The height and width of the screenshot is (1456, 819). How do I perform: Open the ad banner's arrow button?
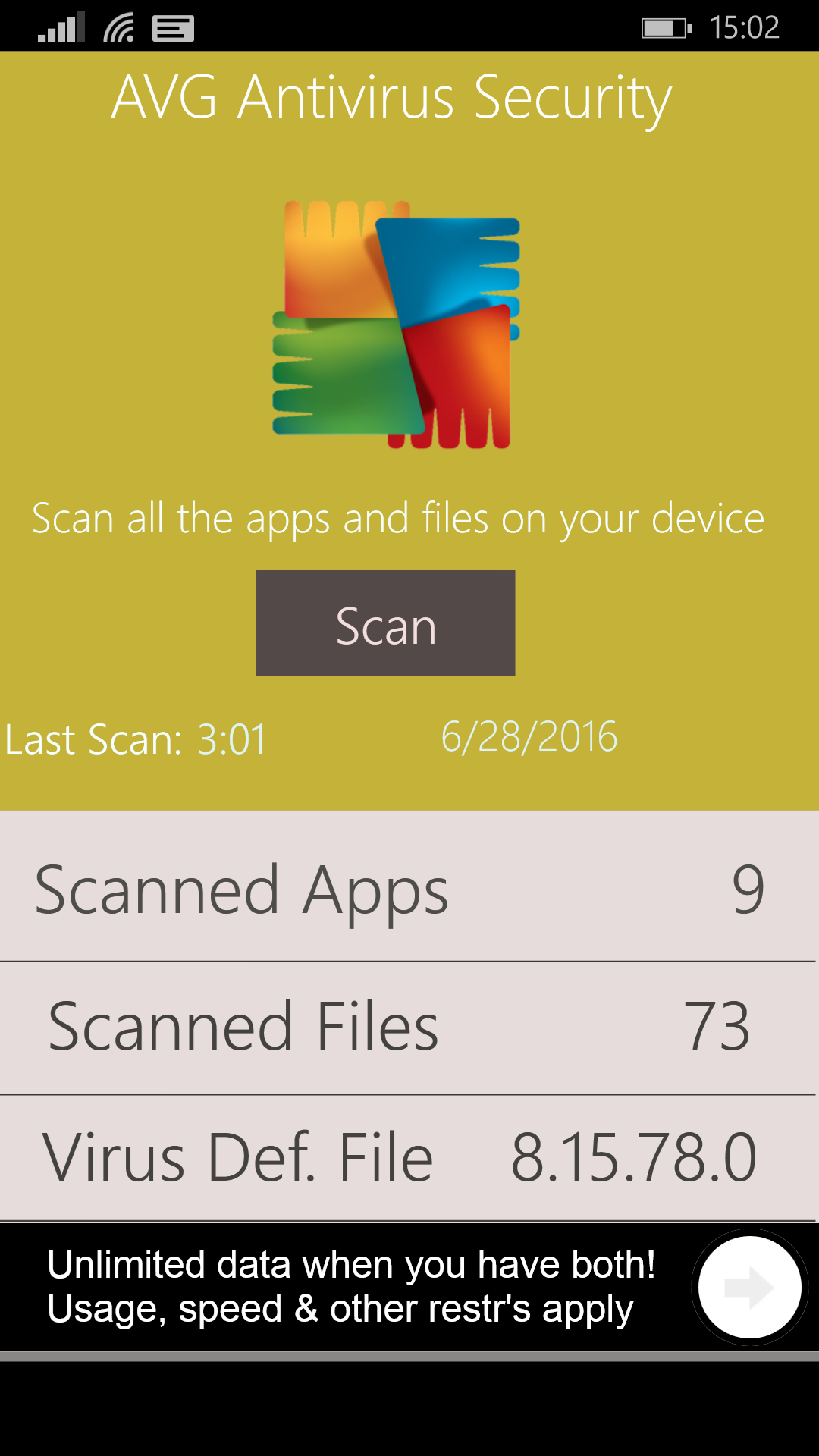click(749, 1287)
